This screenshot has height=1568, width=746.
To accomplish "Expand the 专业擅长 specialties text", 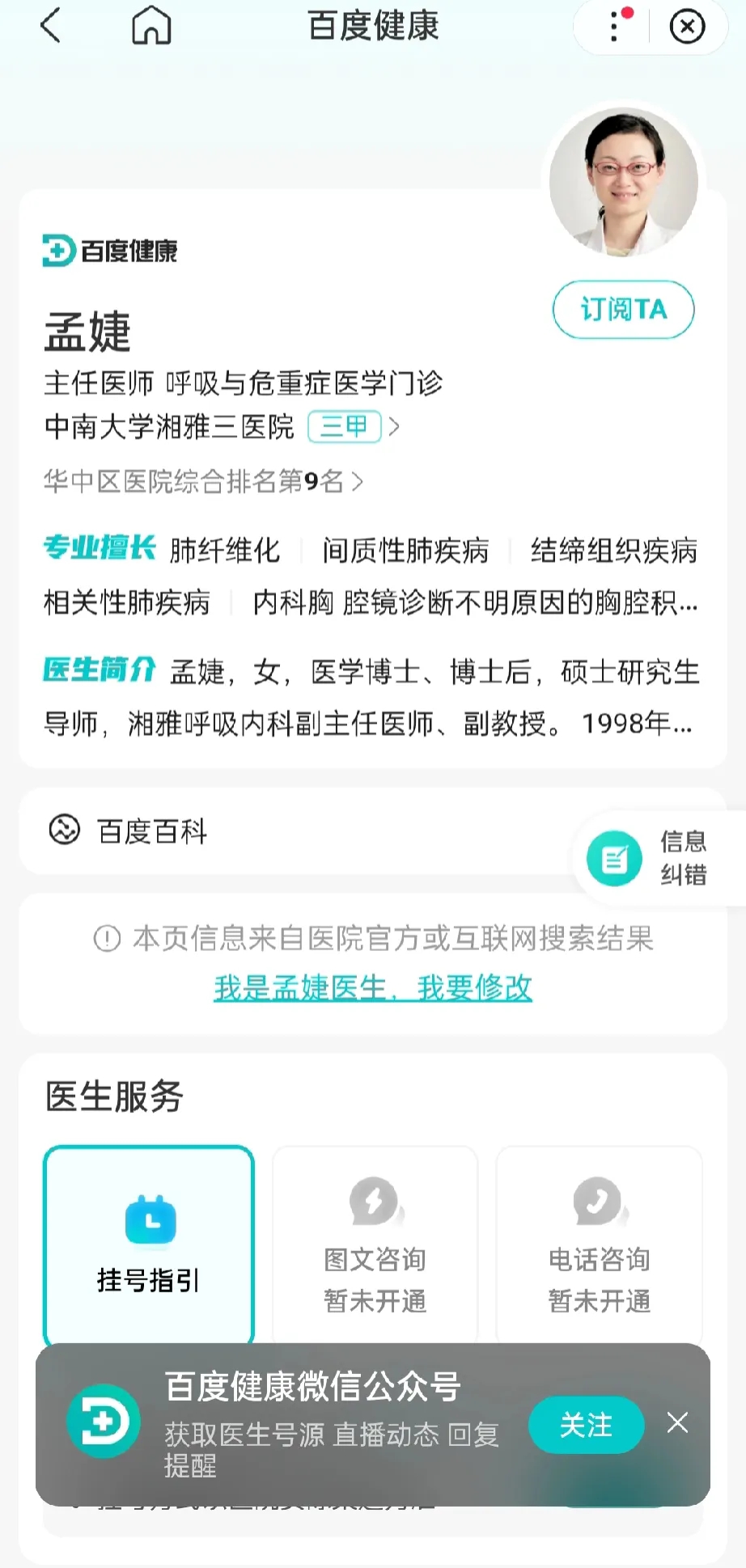I will click(372, 576).
